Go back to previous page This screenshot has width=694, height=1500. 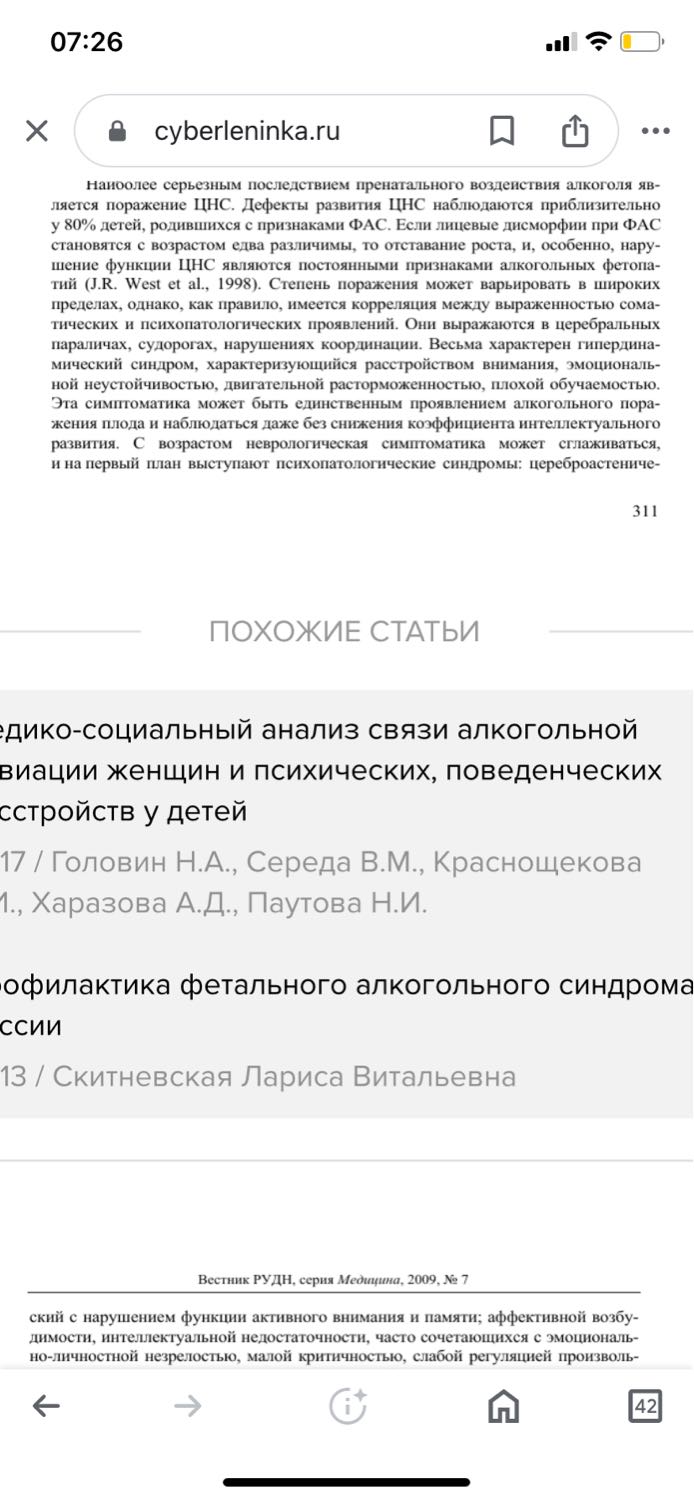click(46, 1406)
